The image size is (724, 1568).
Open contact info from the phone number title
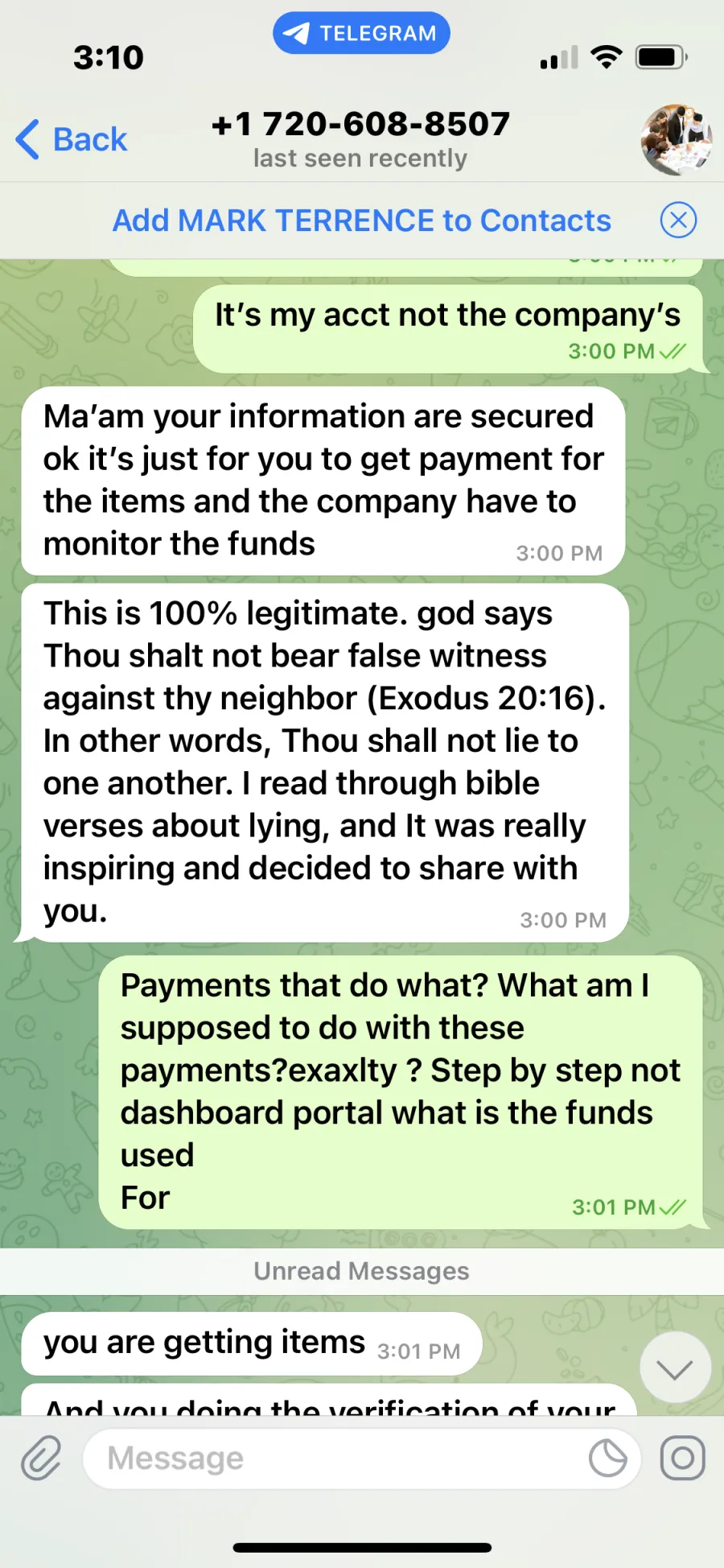tap(360, 125)
